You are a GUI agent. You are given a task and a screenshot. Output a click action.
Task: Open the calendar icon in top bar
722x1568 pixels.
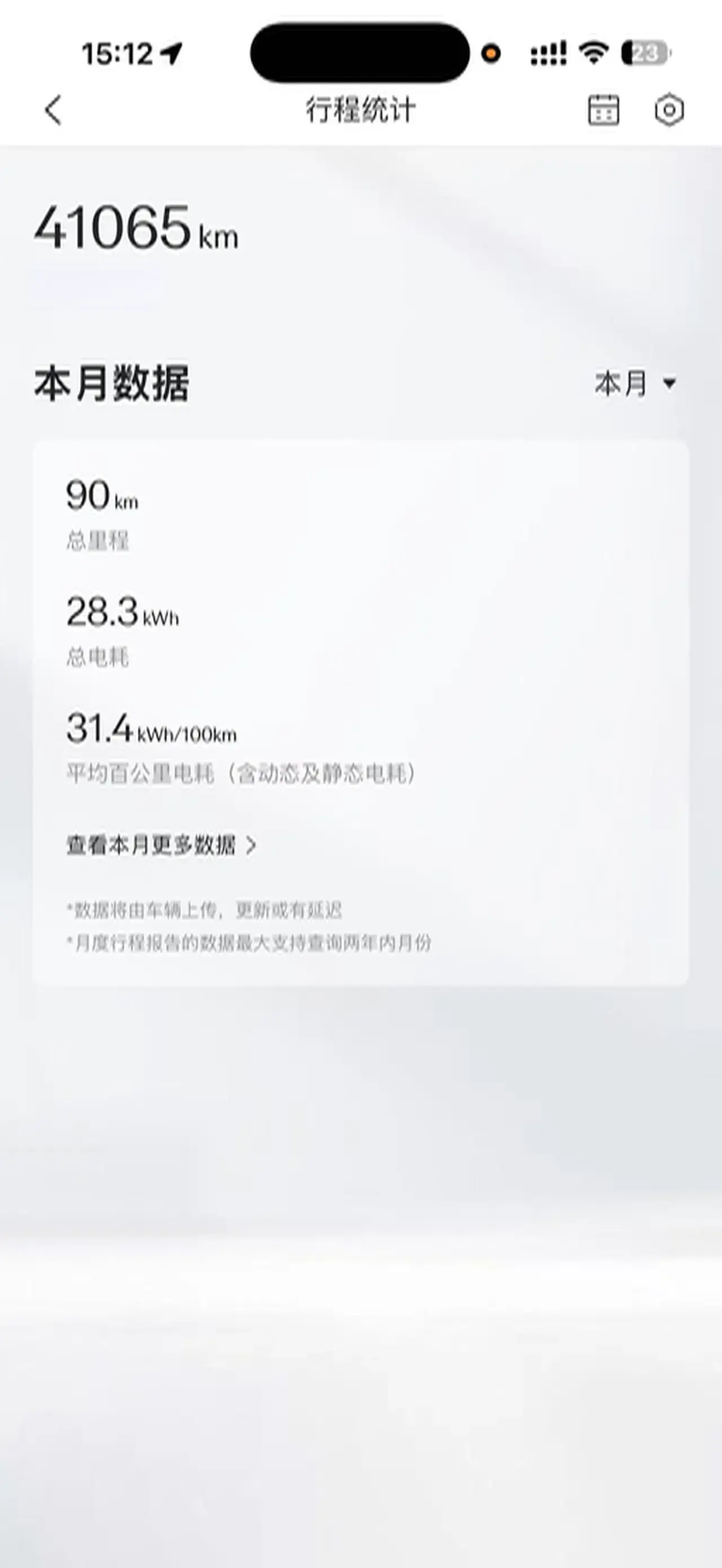pos(602,110)
